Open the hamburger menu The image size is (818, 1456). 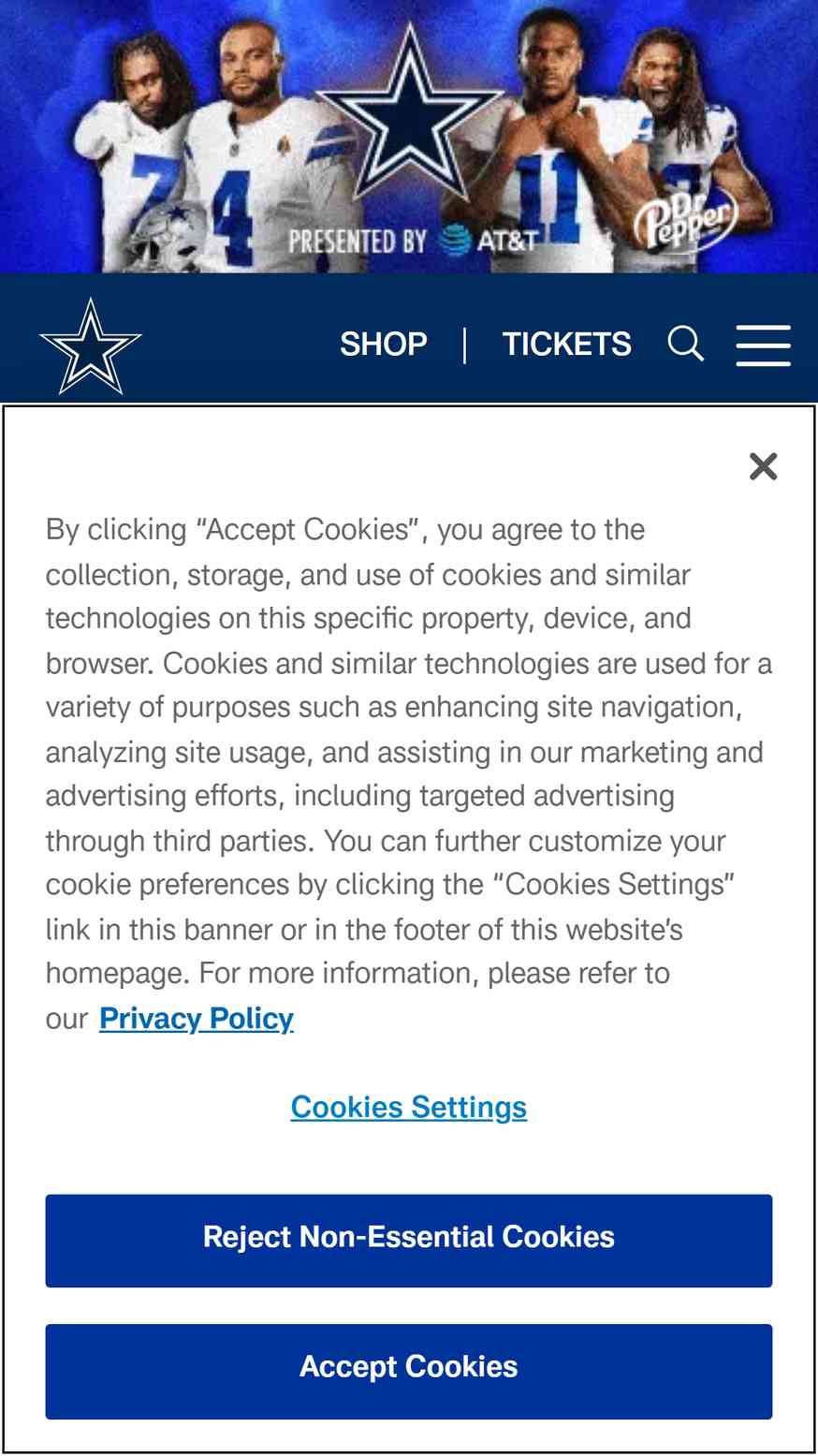click(x=763, y=345)
